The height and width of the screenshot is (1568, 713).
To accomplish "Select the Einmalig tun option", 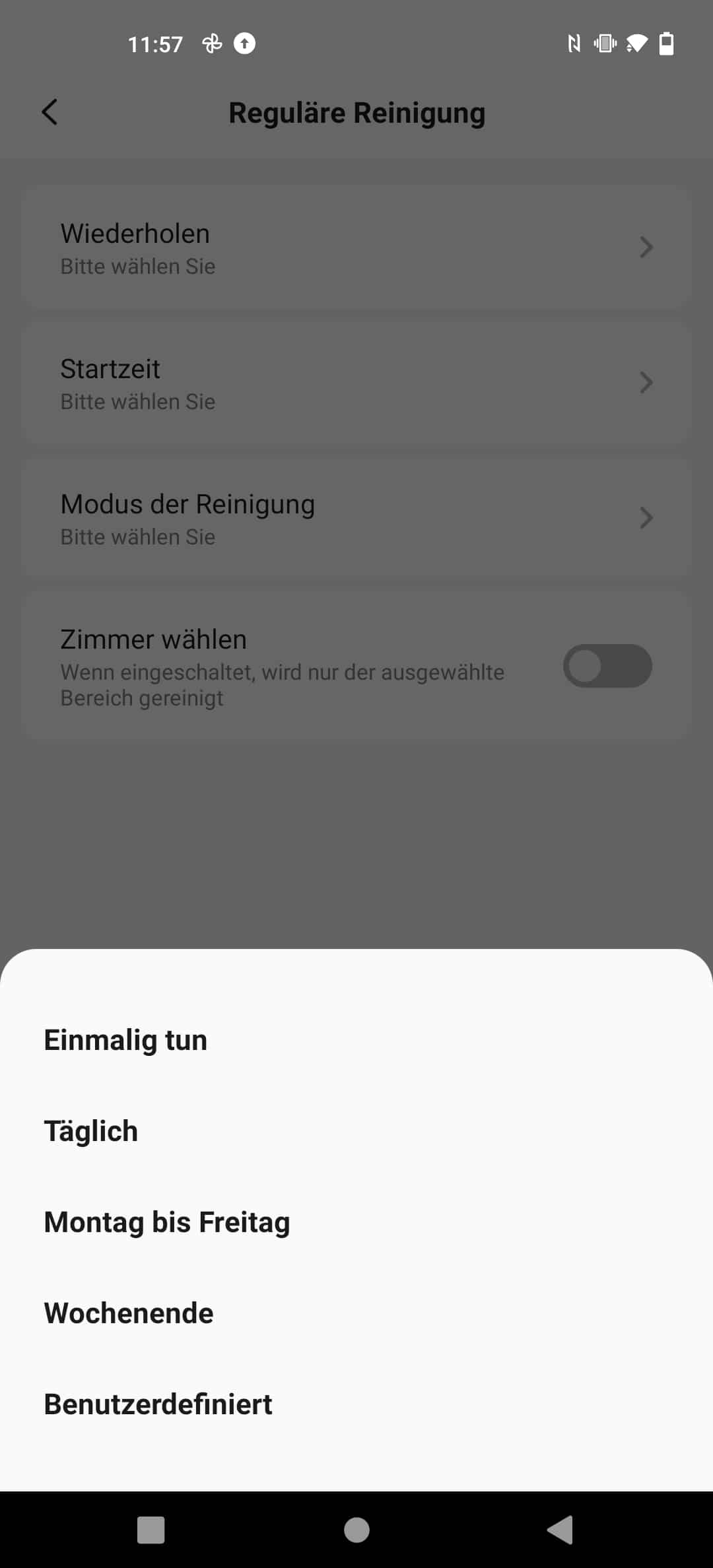I will tap(356, 1040).
